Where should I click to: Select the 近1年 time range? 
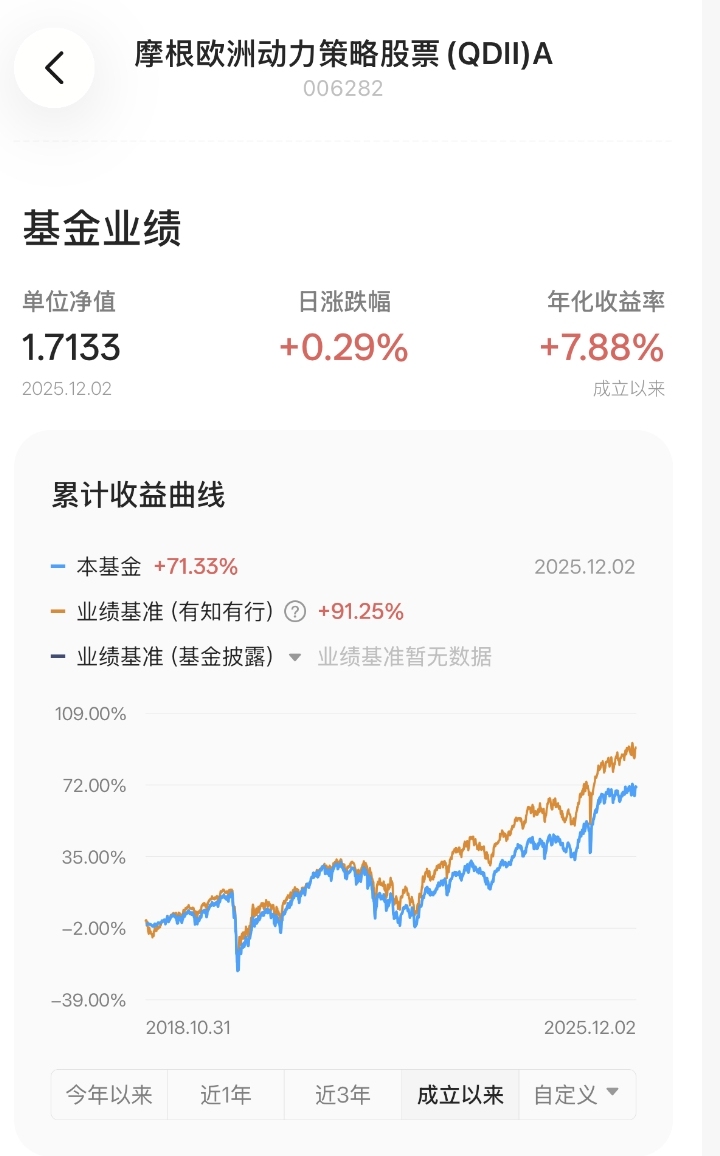(x=226, y=1095)
